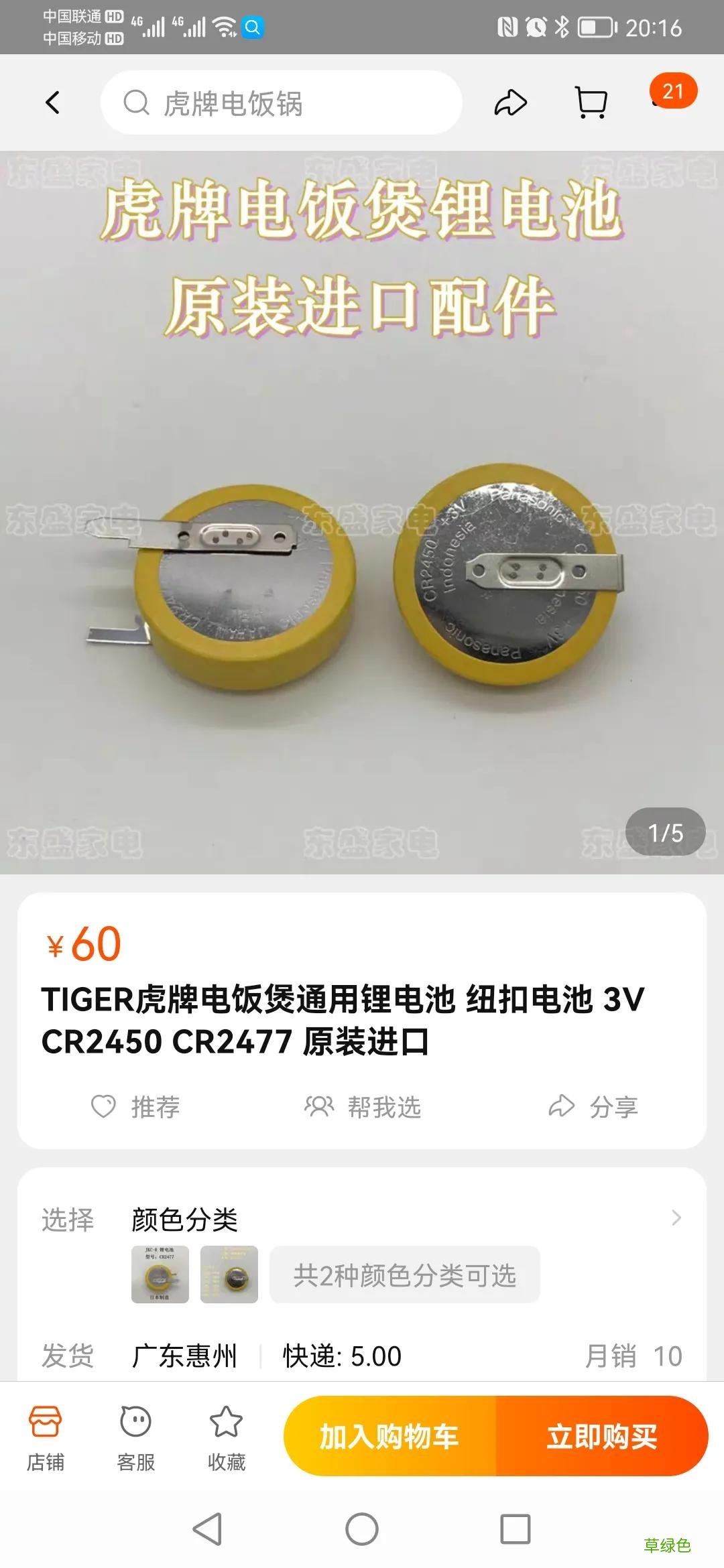Image resolution: width=724 pixels, height=1568 pixels.
Task: Tap the back arrow to leave product page
Action: (52, 102)
